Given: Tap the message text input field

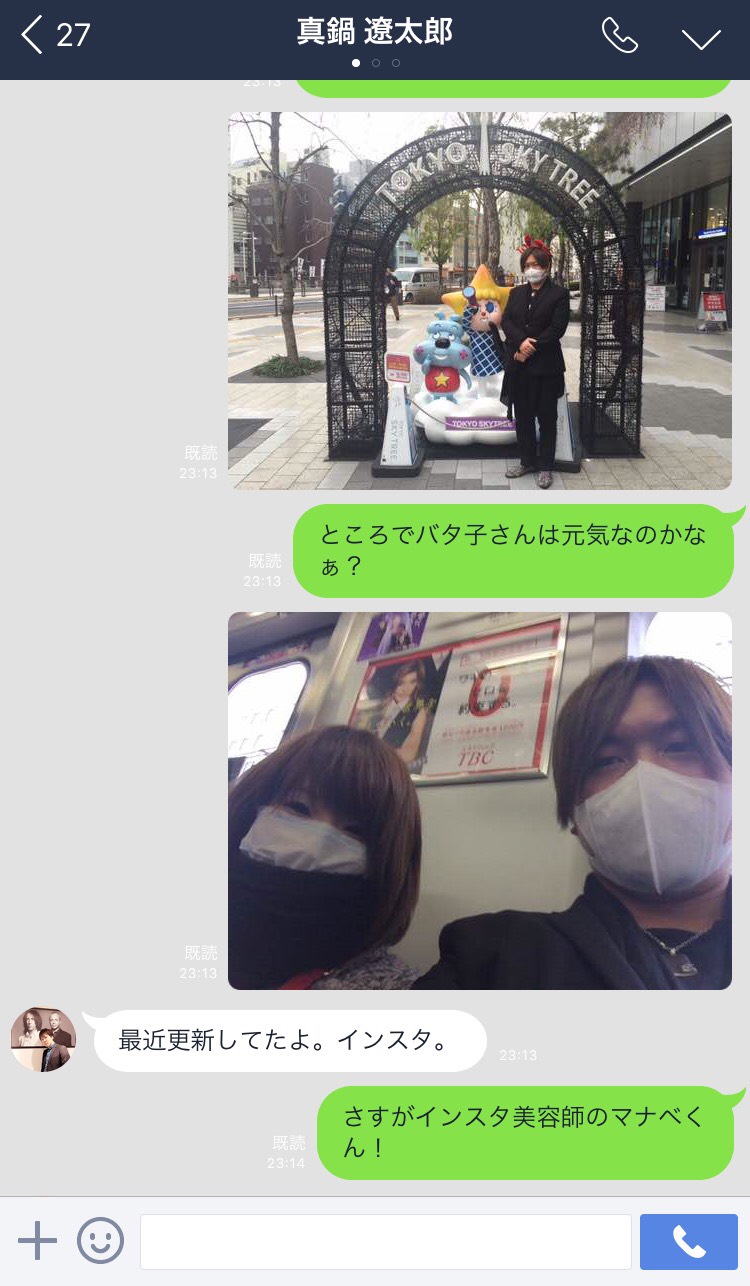Looking at the screenshot, I should [385, 1241].
